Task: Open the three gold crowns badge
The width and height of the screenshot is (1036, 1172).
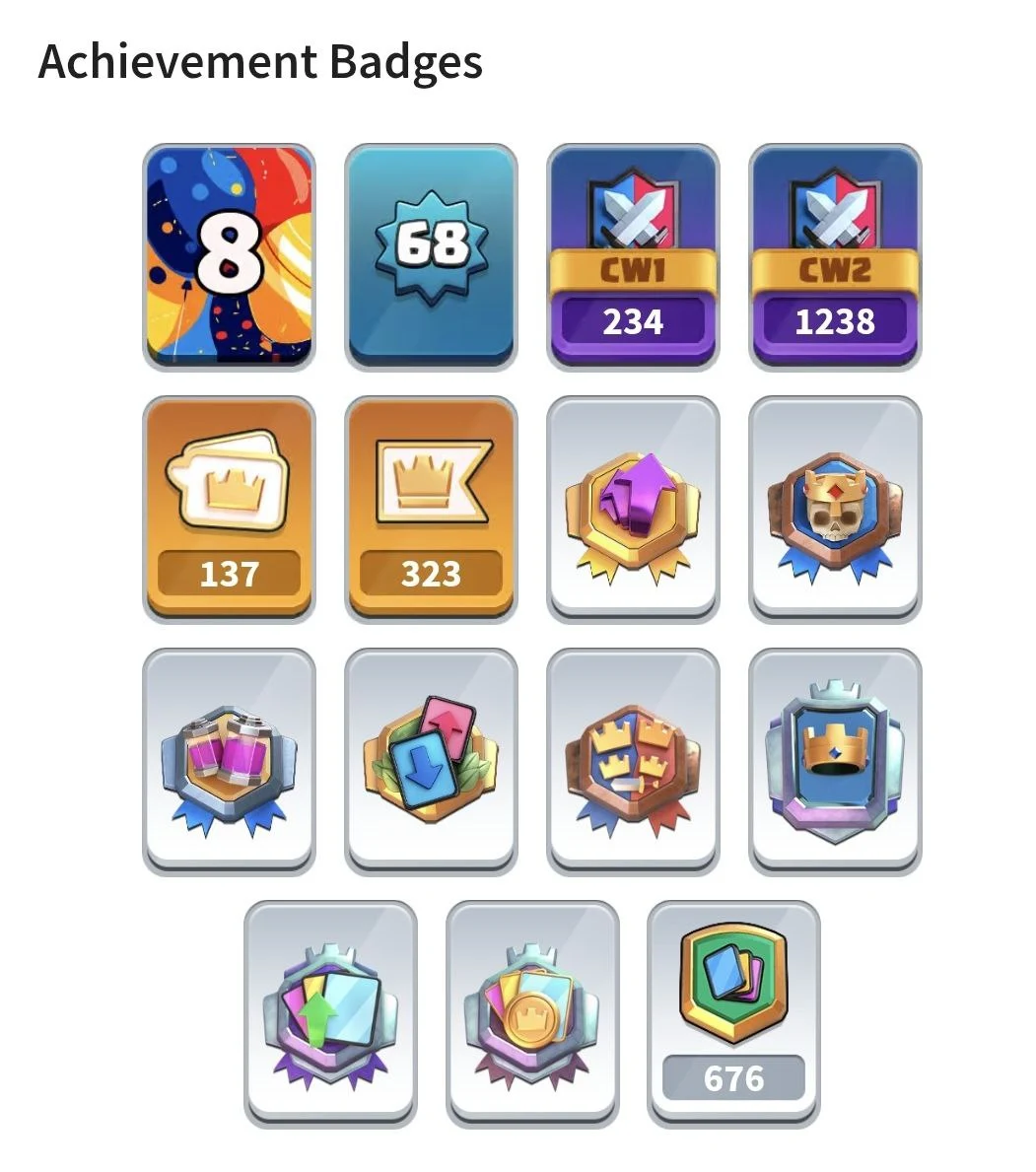Action: [633, 760]
